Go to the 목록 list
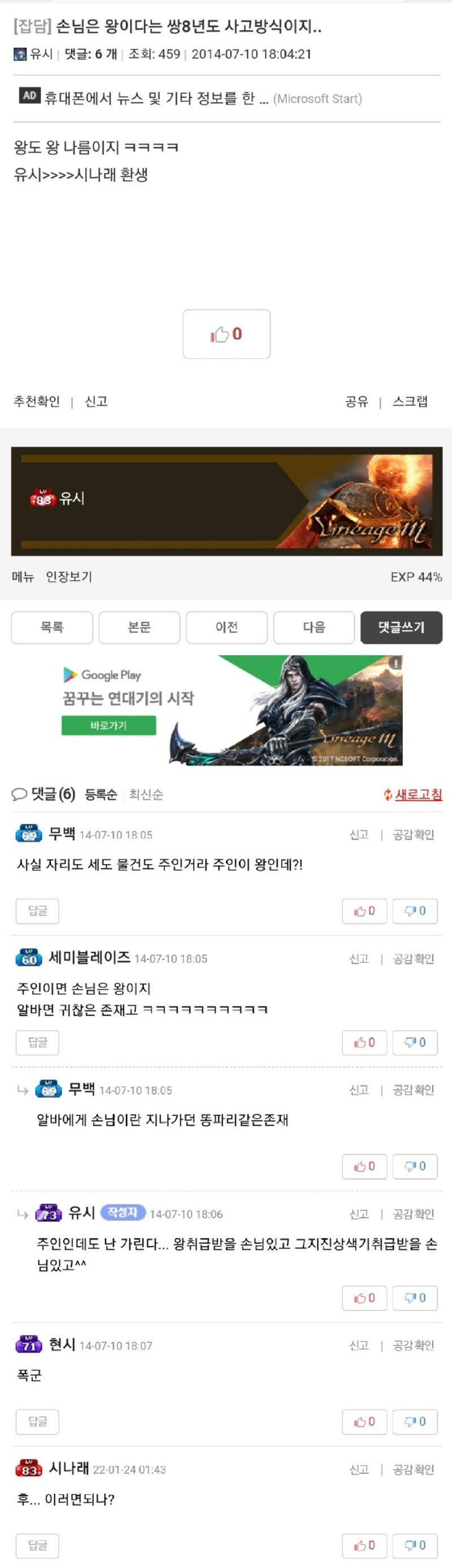452x1568 pixels. pos(52,627)
